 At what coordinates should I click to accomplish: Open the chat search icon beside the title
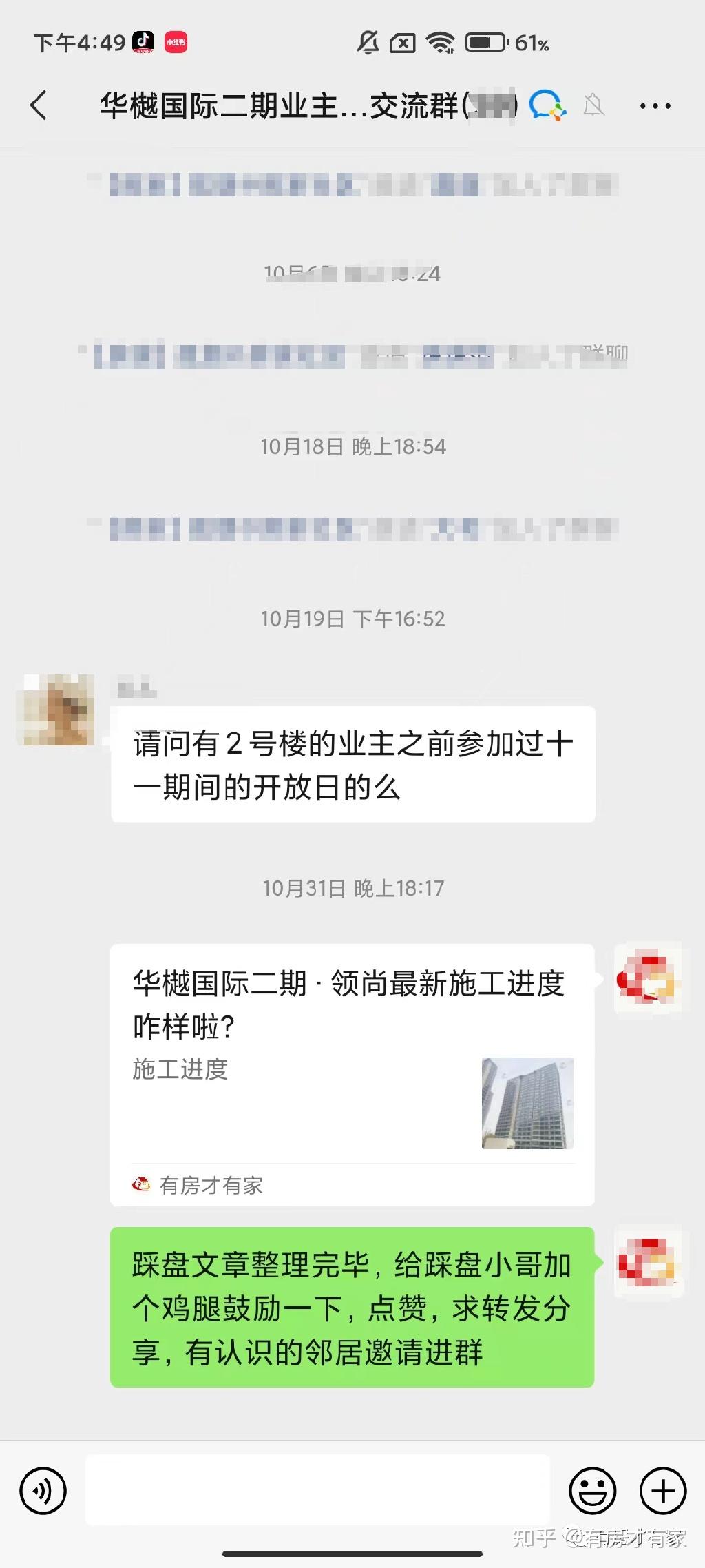[x=547, y=105]
